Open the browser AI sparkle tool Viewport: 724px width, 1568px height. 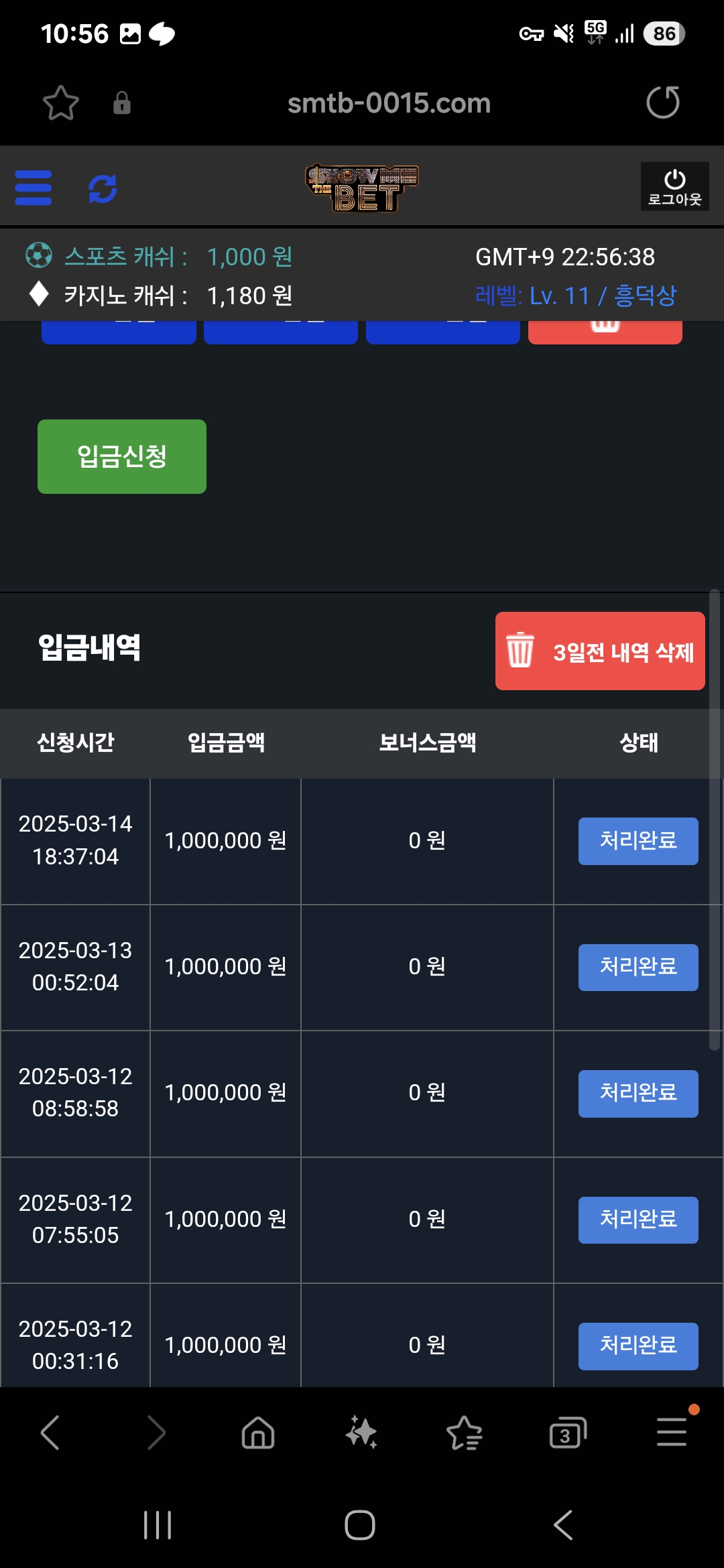tap(361, 1433)
